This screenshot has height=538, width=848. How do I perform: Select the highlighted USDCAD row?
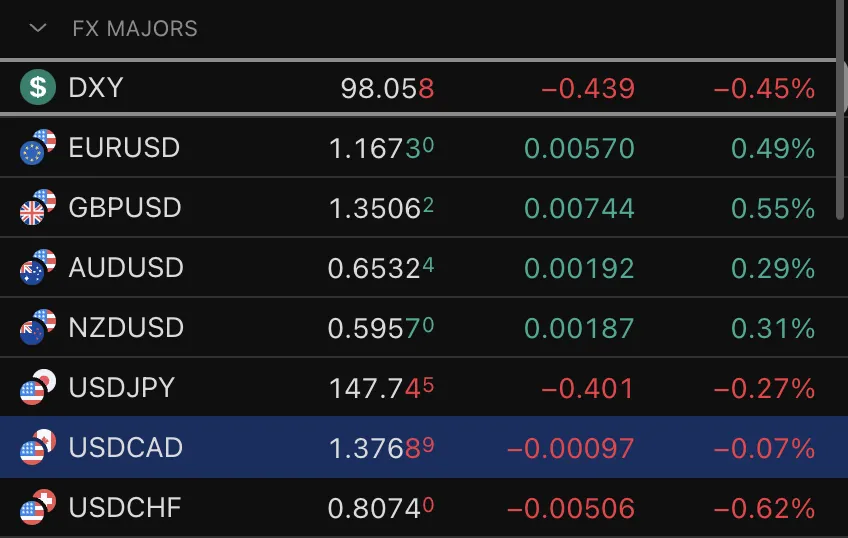126,447
